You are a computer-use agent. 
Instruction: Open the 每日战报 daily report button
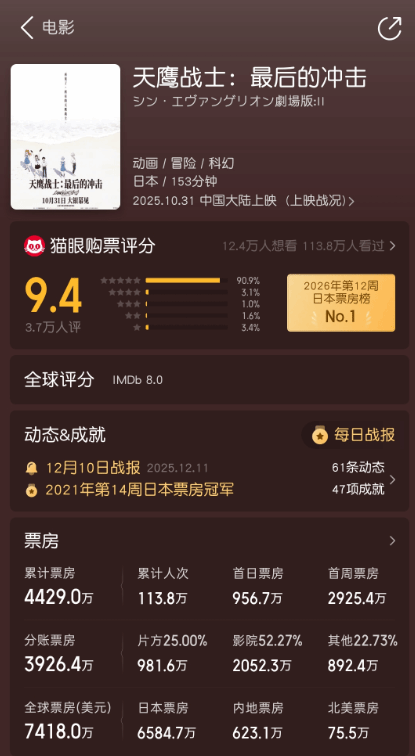click(353, 435)
